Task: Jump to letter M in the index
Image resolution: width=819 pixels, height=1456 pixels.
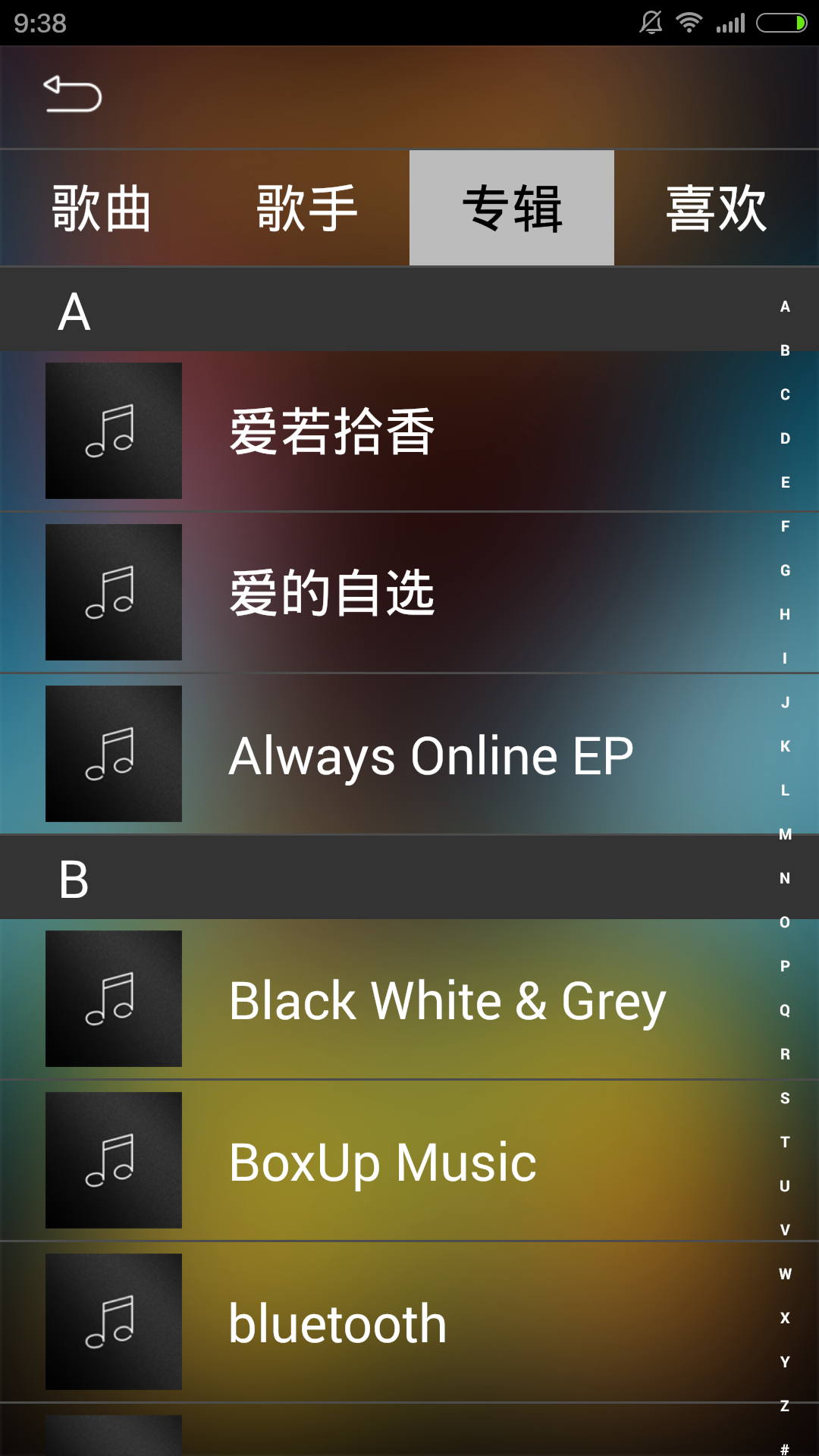Action: (785, 834)
